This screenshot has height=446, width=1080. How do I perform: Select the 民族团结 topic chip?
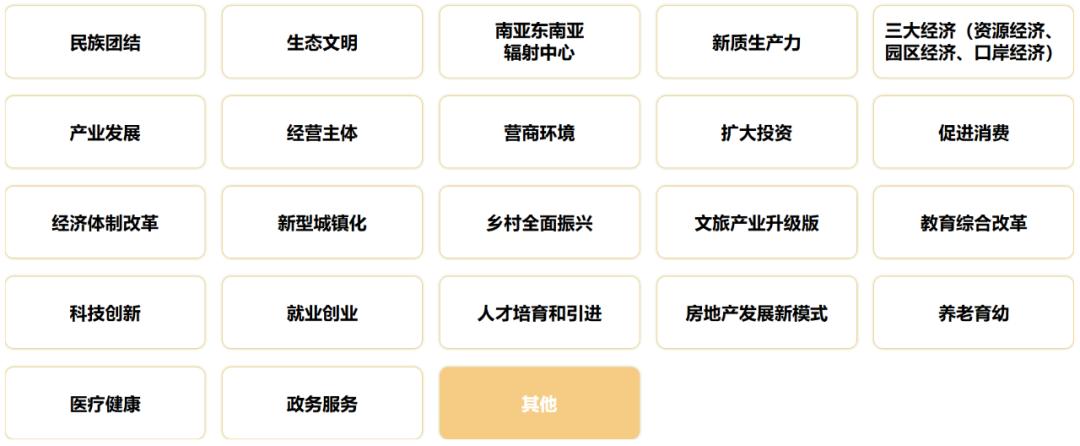click(105, 43)
